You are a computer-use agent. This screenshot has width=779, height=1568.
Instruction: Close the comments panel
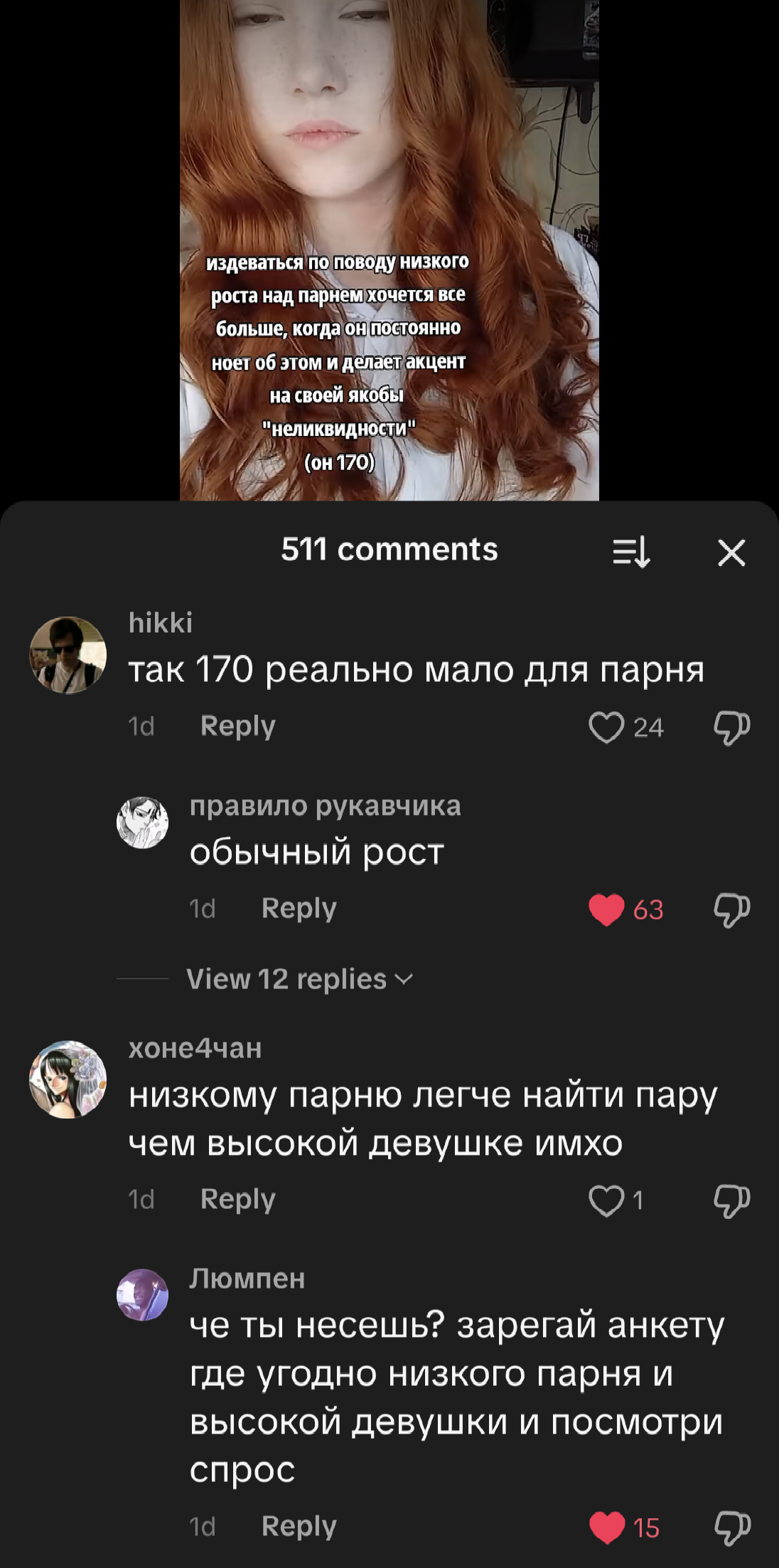(731, 553)
